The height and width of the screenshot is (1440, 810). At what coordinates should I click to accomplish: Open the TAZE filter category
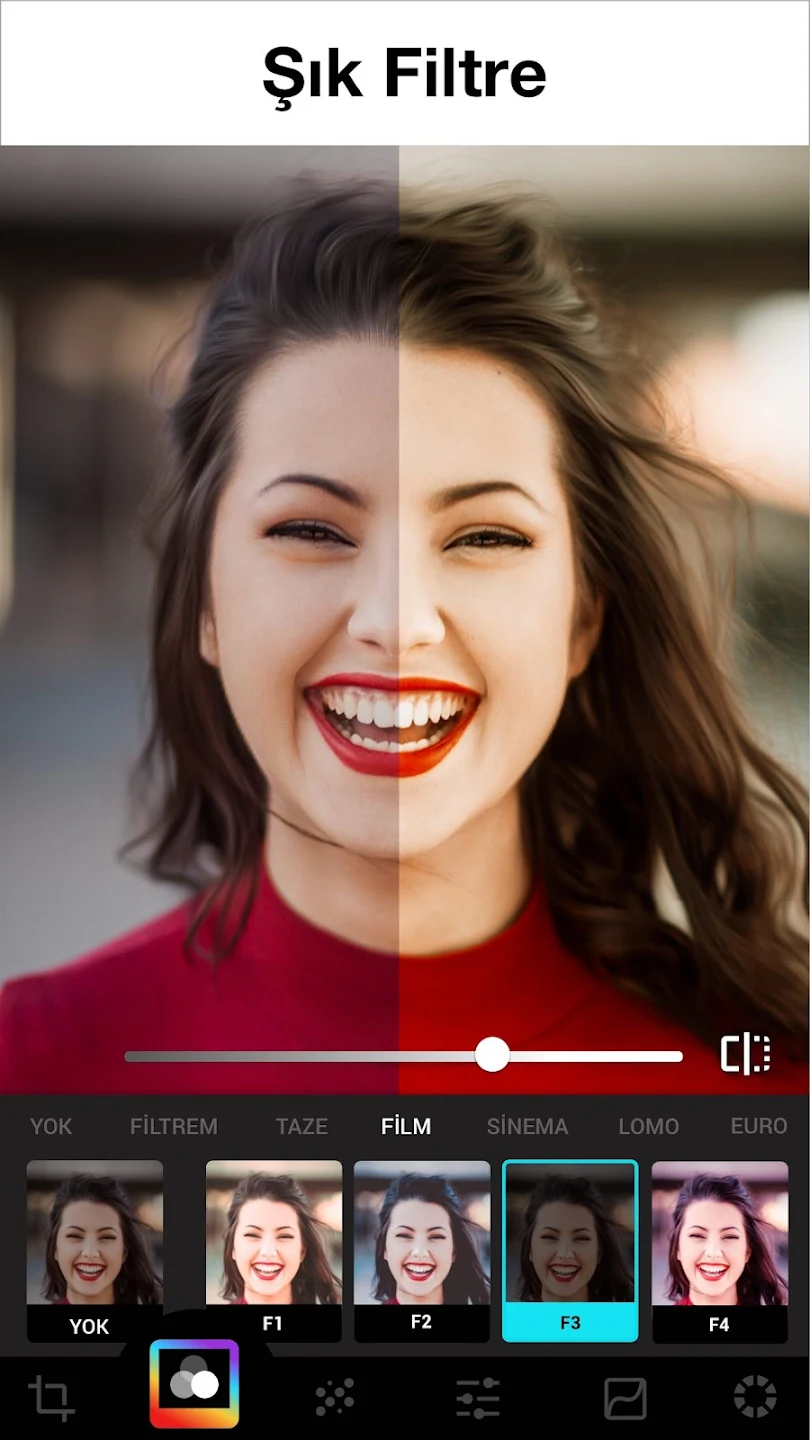click(x=301, y=1126)
